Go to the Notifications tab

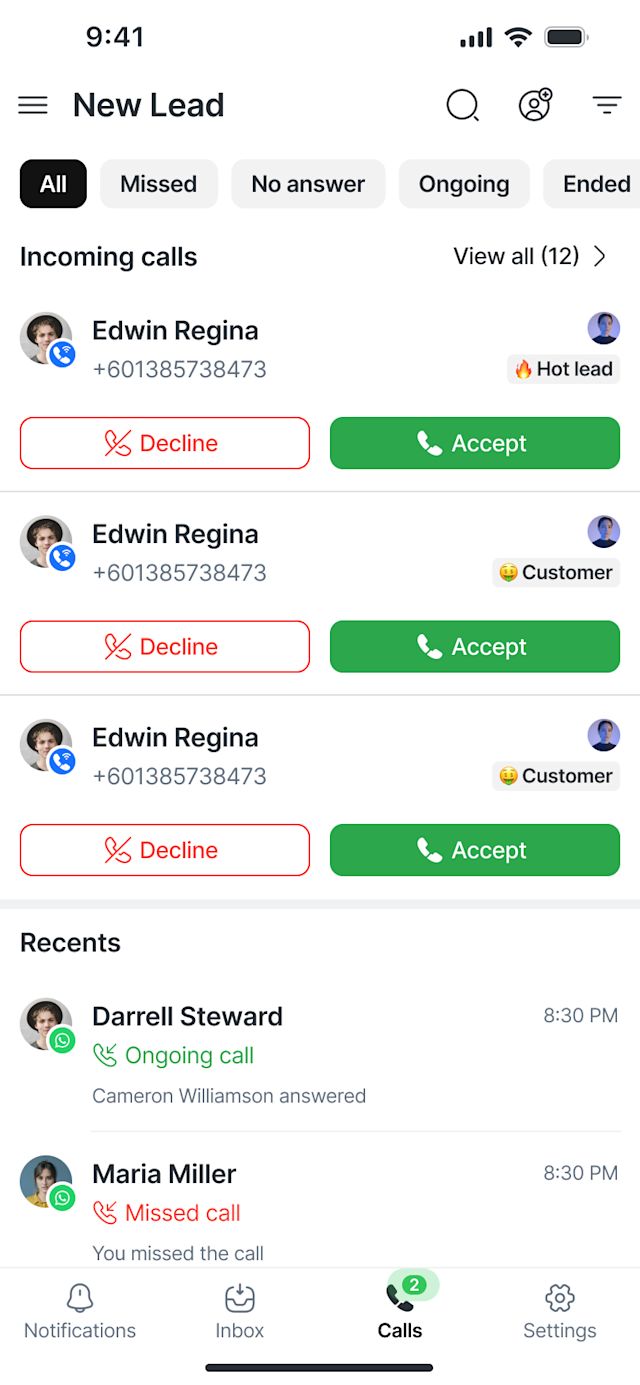pyautogui.click(x=80, y=1312)
